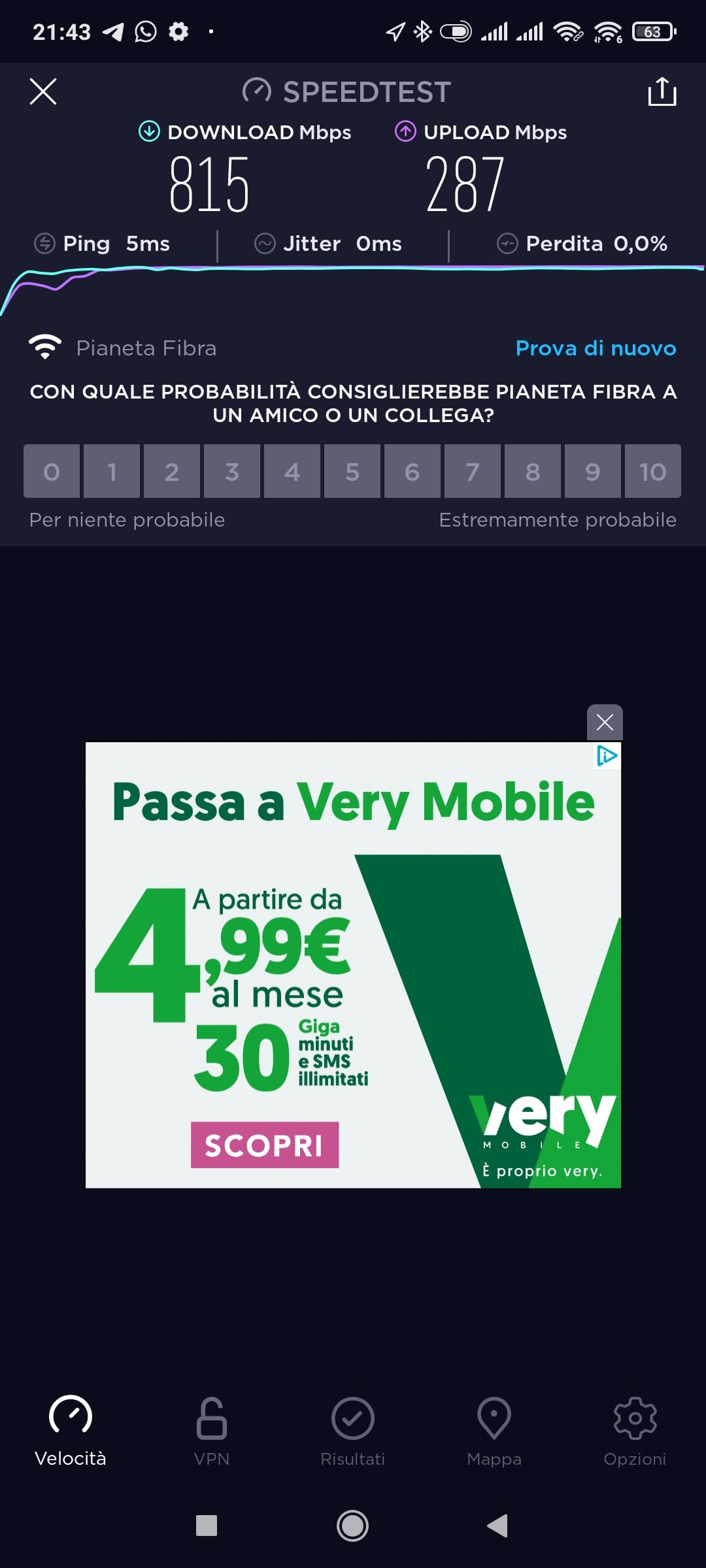Screen dimensions: 706x1568
Task: Dismiss the Very Mobile advertisement
Action: click(605, 723)
